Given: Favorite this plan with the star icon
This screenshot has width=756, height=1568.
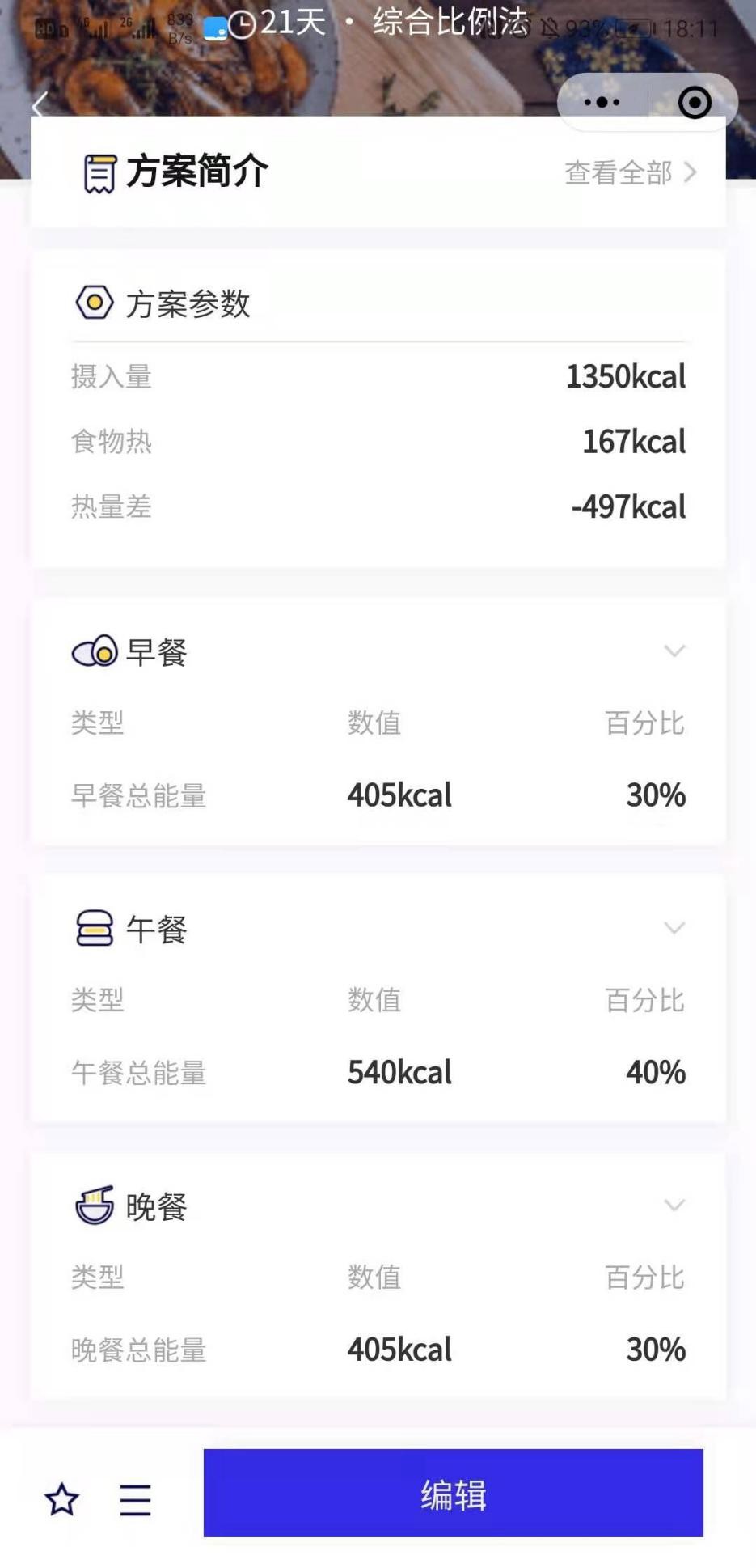Looking at the screenshot, I should [x=61, y=1500].
